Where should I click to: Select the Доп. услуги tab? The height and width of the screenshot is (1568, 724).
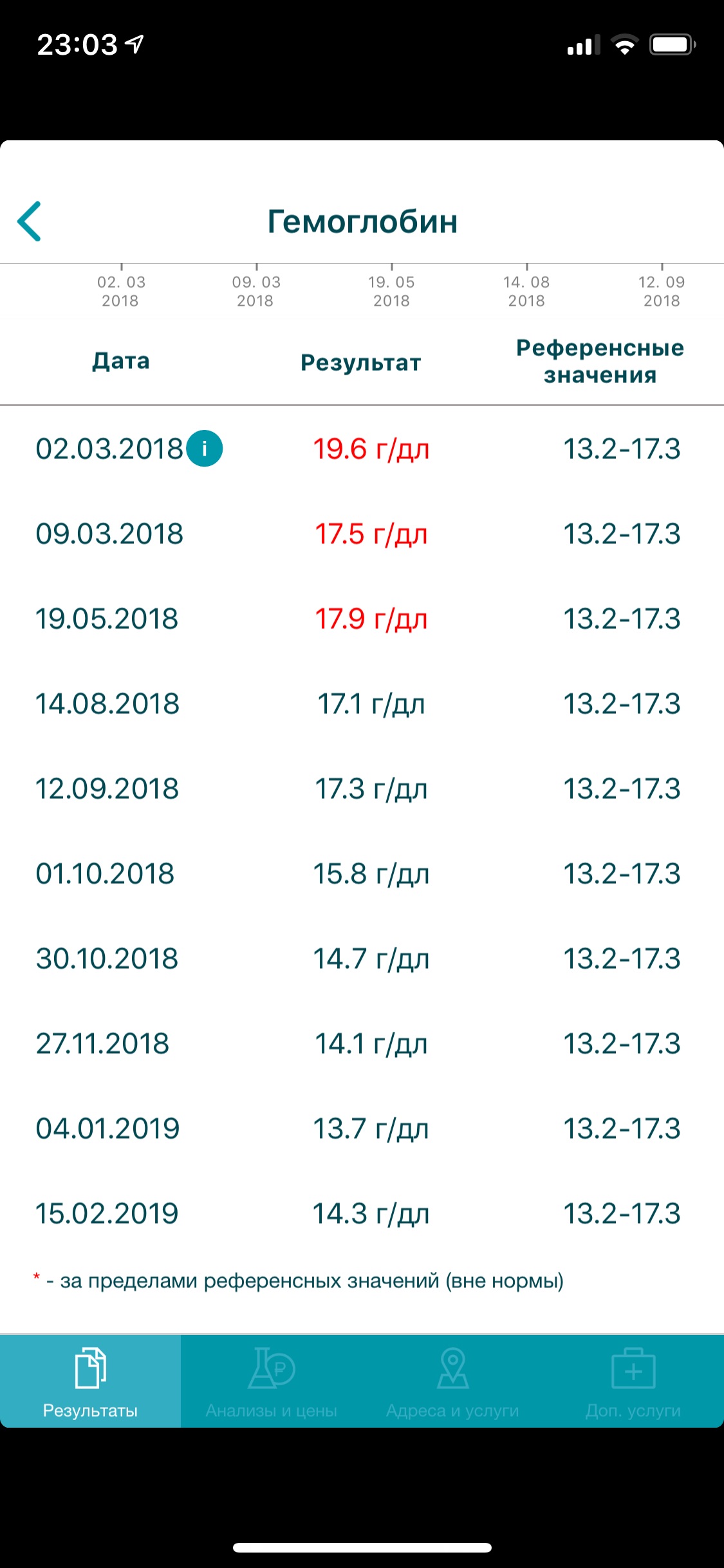tap(633, 1381)
